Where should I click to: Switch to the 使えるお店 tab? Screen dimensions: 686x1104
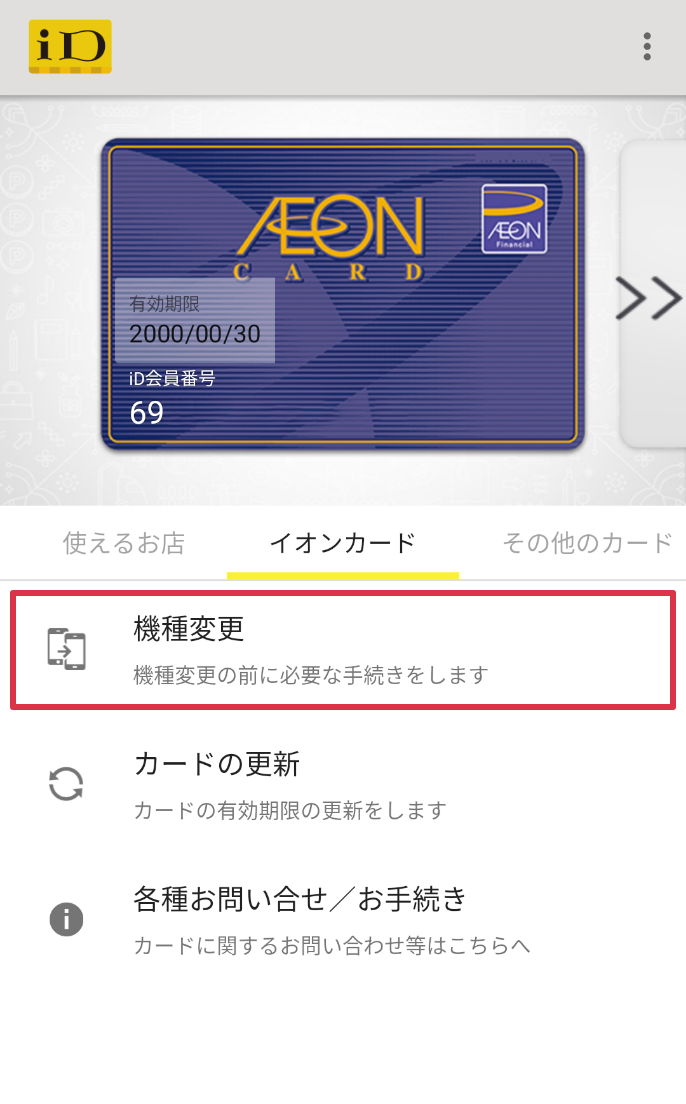click(x=124, y=543)
